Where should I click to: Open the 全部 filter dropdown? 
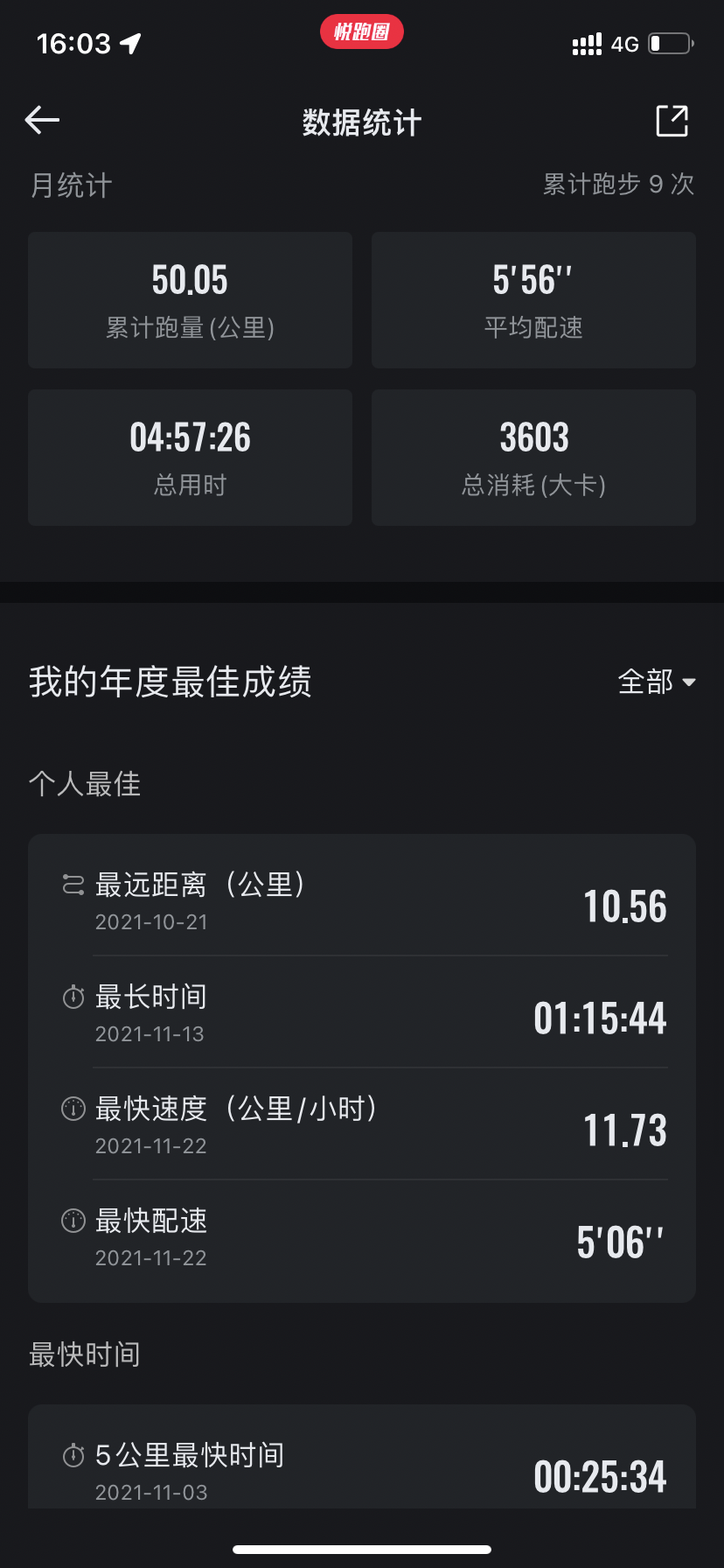pyautogui.click(x=656, y=682)
